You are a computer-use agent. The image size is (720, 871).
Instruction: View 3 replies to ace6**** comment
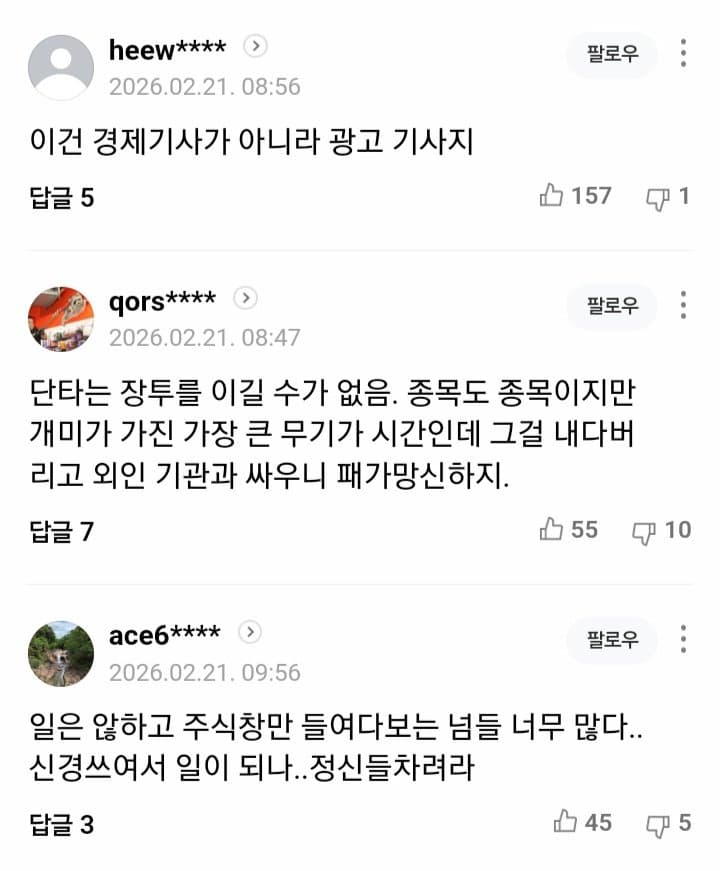[62, 824]
